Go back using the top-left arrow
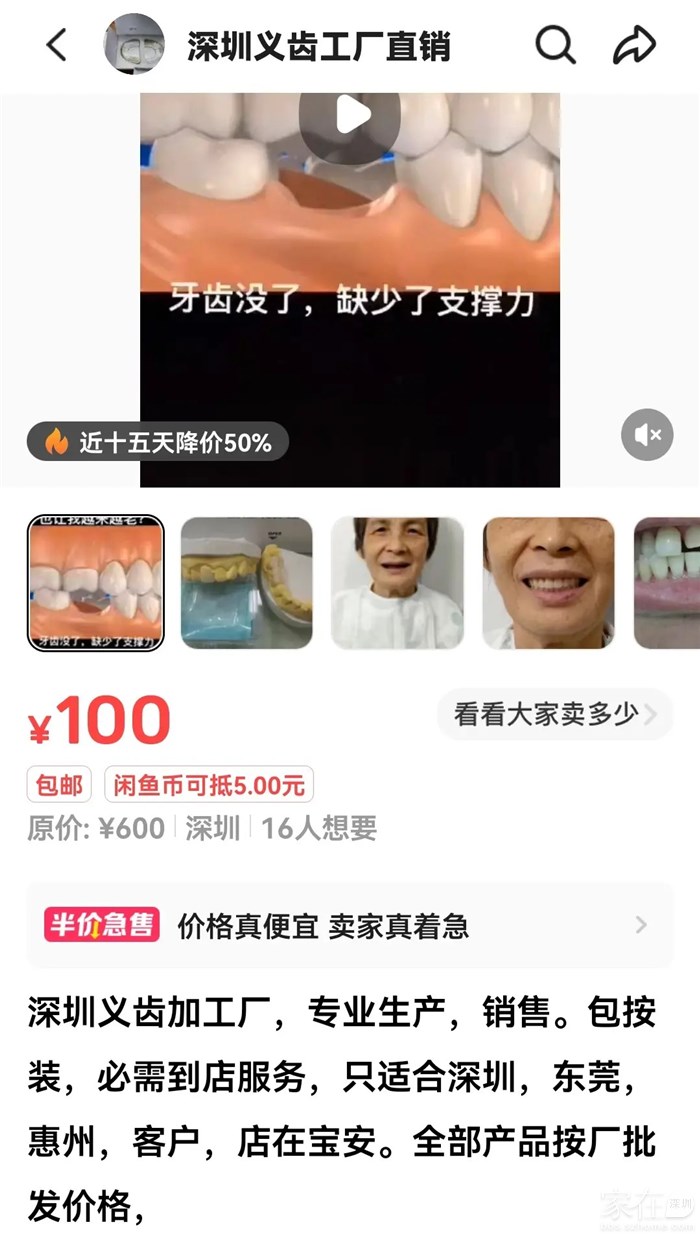 57,45
